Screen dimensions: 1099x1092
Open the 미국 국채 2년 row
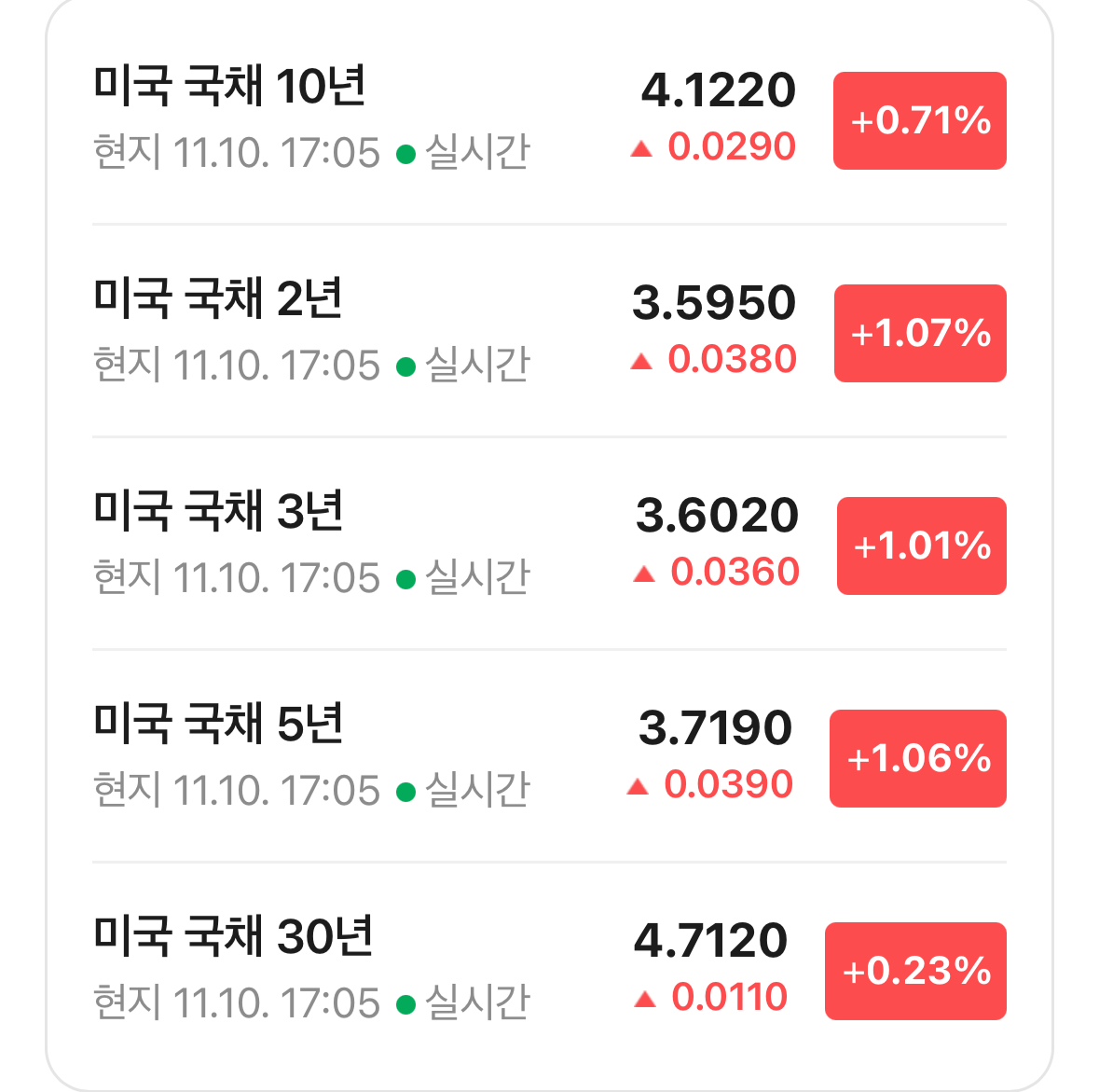coord(550,332)
